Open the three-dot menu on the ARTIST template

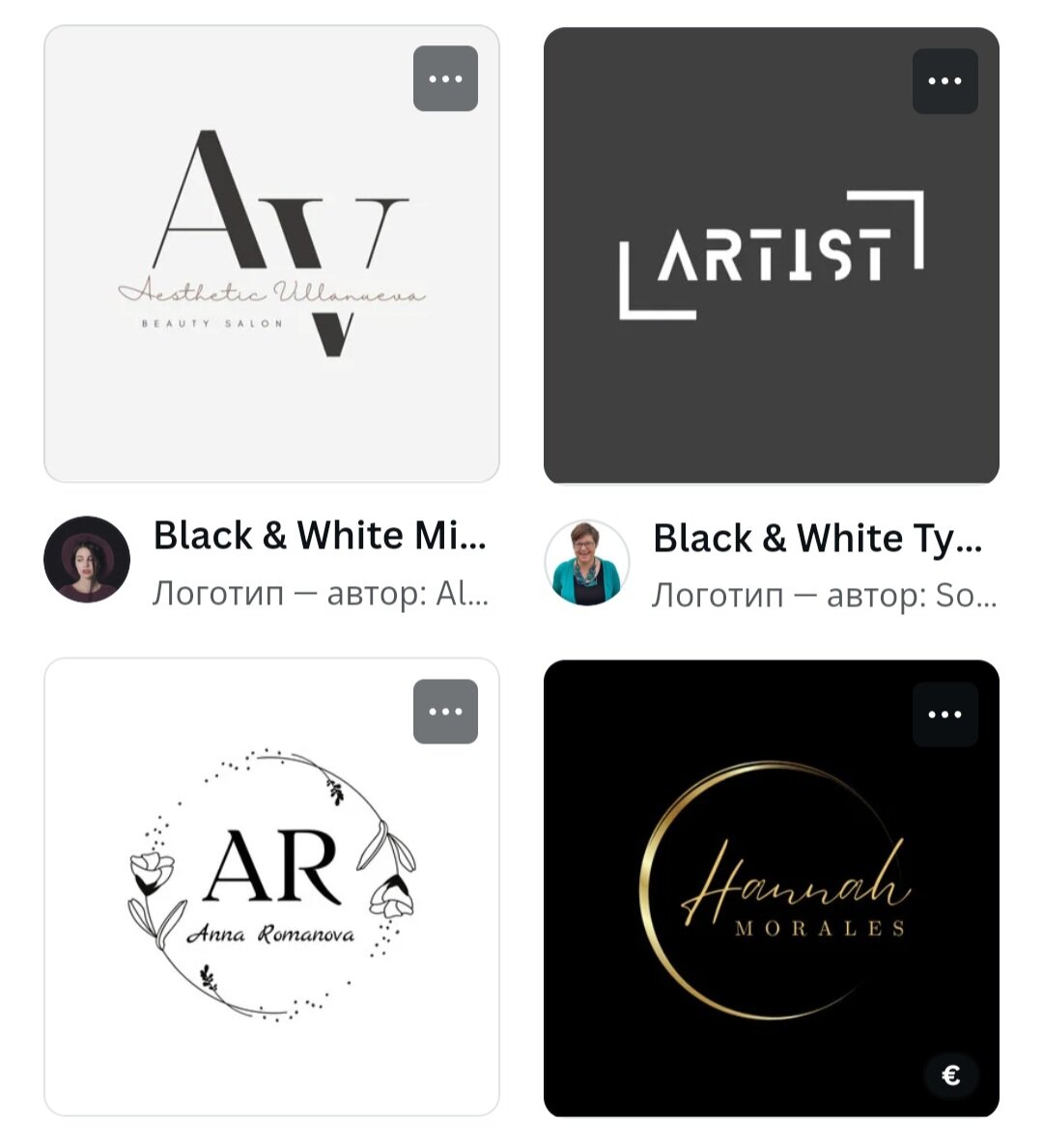coord(944,80)
